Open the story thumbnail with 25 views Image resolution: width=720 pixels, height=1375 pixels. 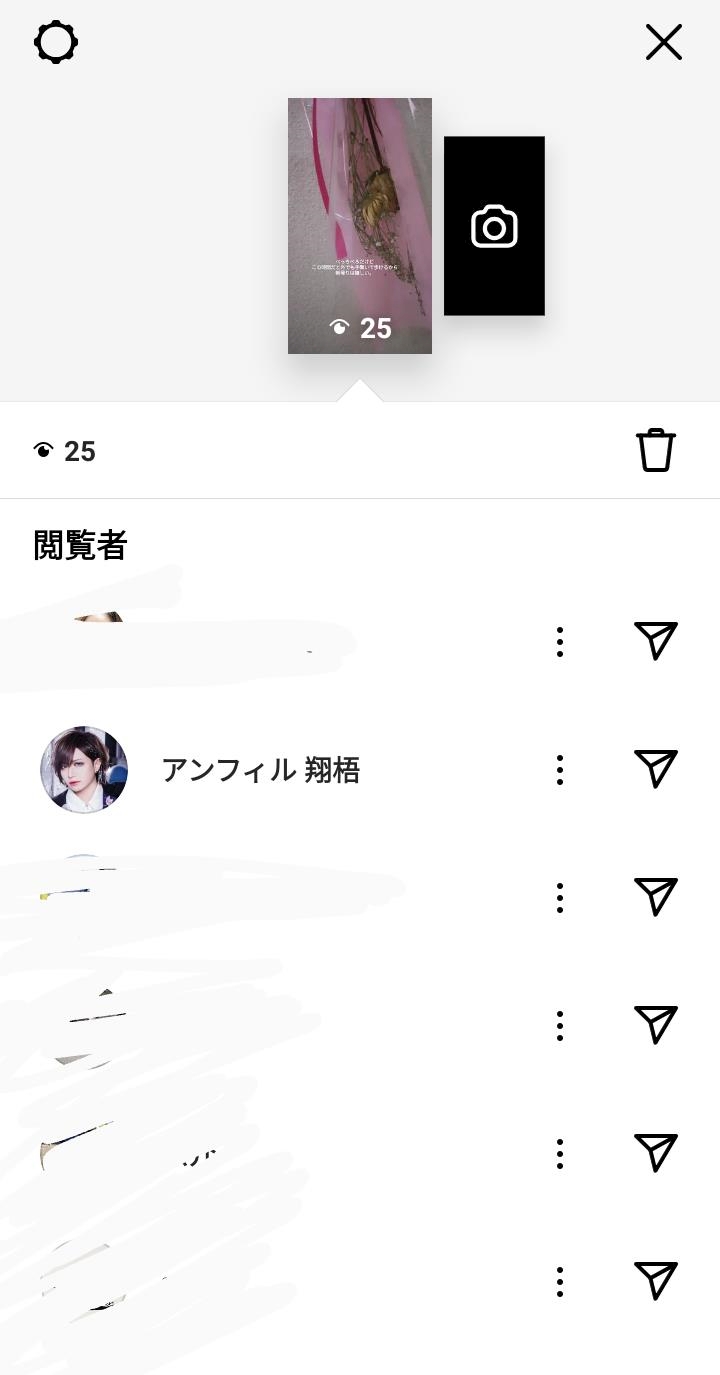point(360,226)
